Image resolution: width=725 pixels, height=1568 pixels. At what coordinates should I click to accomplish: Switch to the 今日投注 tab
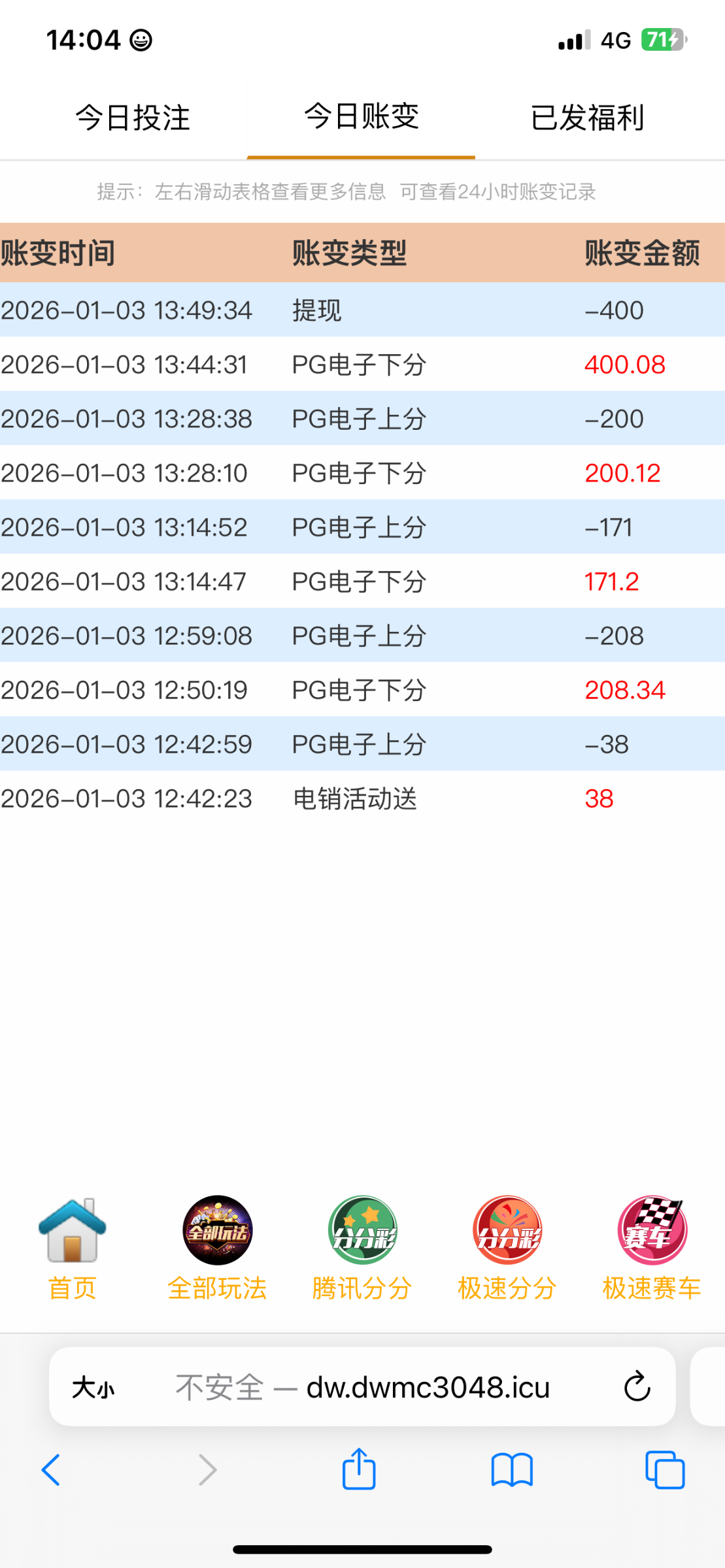point(133,118)
